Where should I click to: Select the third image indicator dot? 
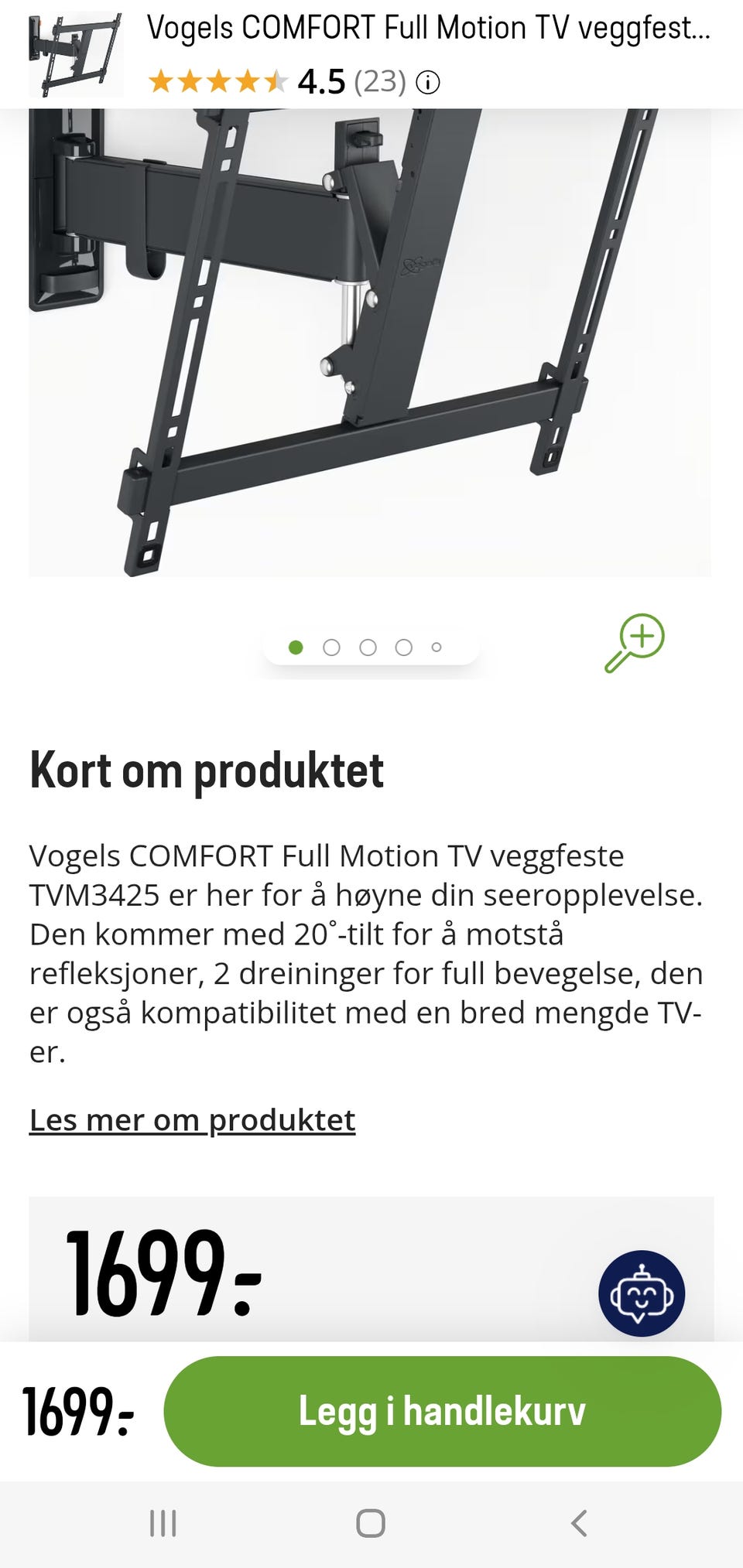coord(368,647)
